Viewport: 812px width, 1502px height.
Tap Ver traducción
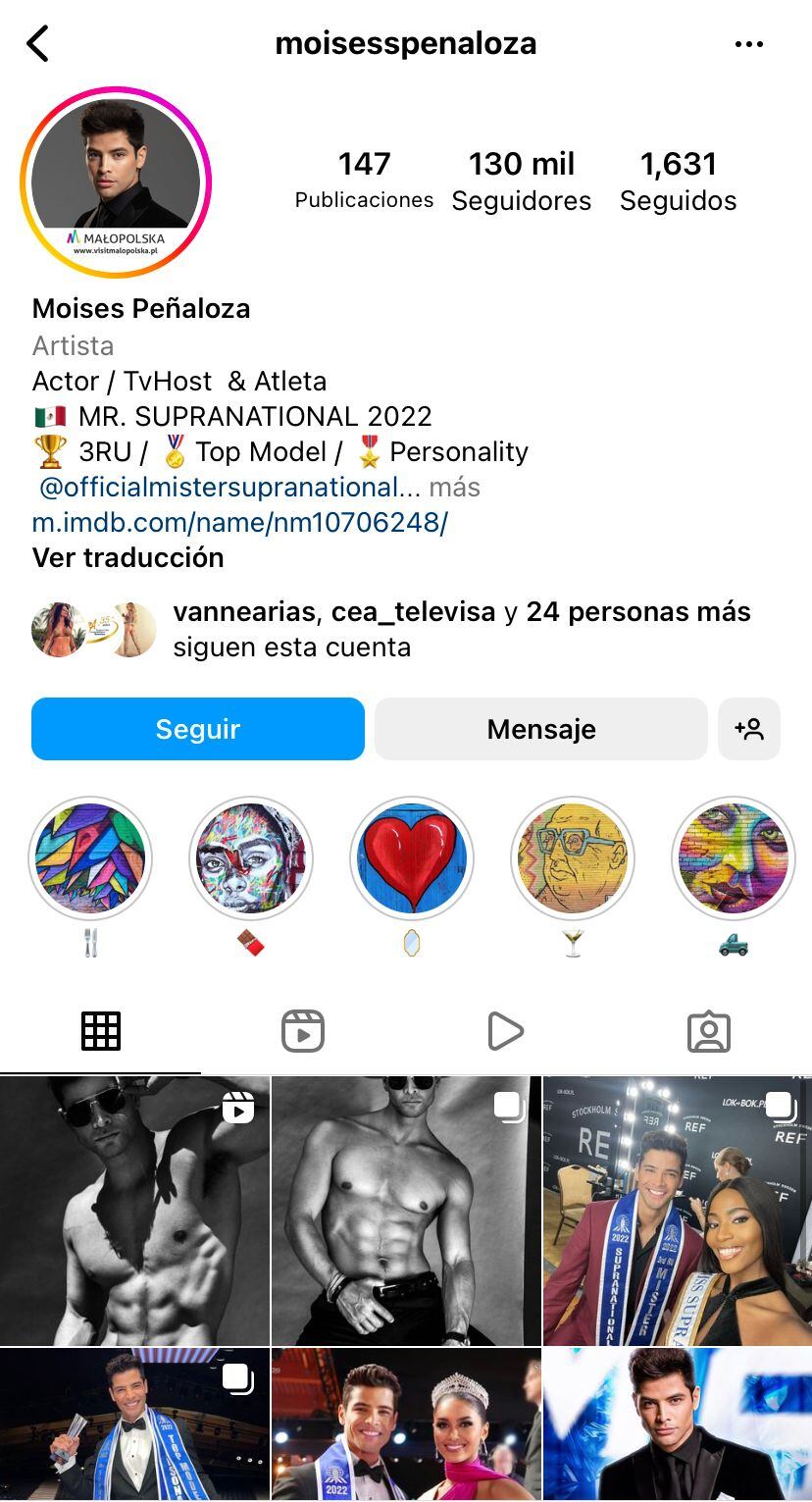click(127, 557)
